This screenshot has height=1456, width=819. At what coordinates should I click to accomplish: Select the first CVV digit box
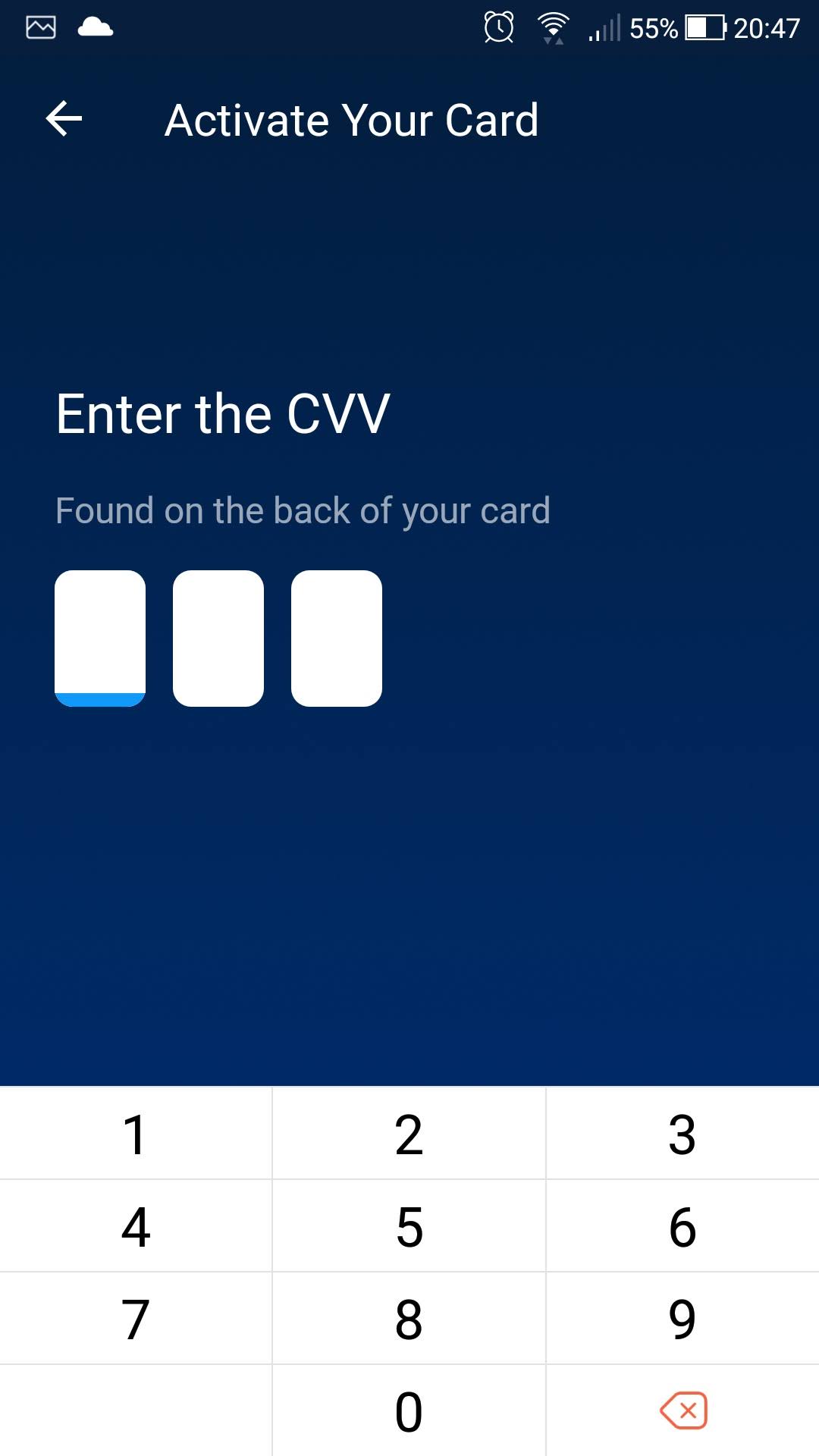point(100,639)
